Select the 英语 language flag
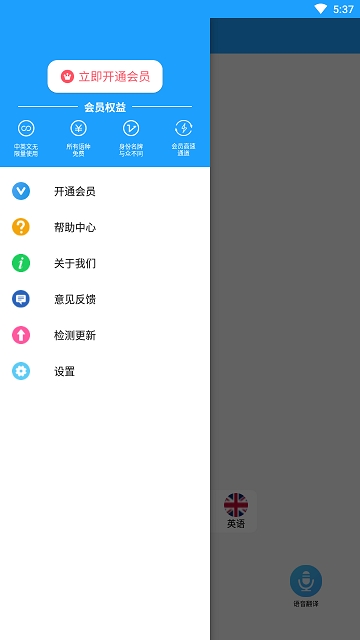Viewport: 360px width, 640px height. pos(236,511)
